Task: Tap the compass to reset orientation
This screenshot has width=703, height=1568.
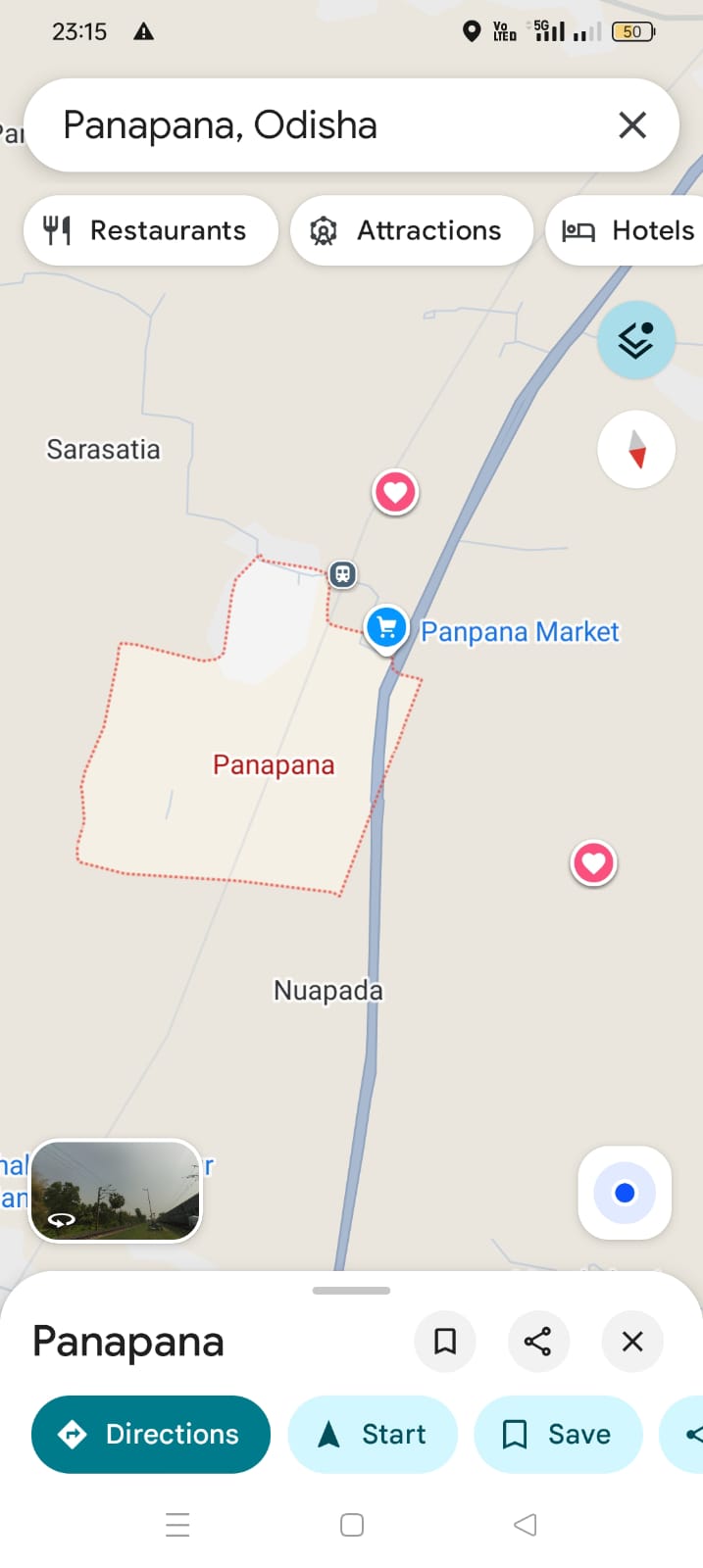Action: pos(636,450)
